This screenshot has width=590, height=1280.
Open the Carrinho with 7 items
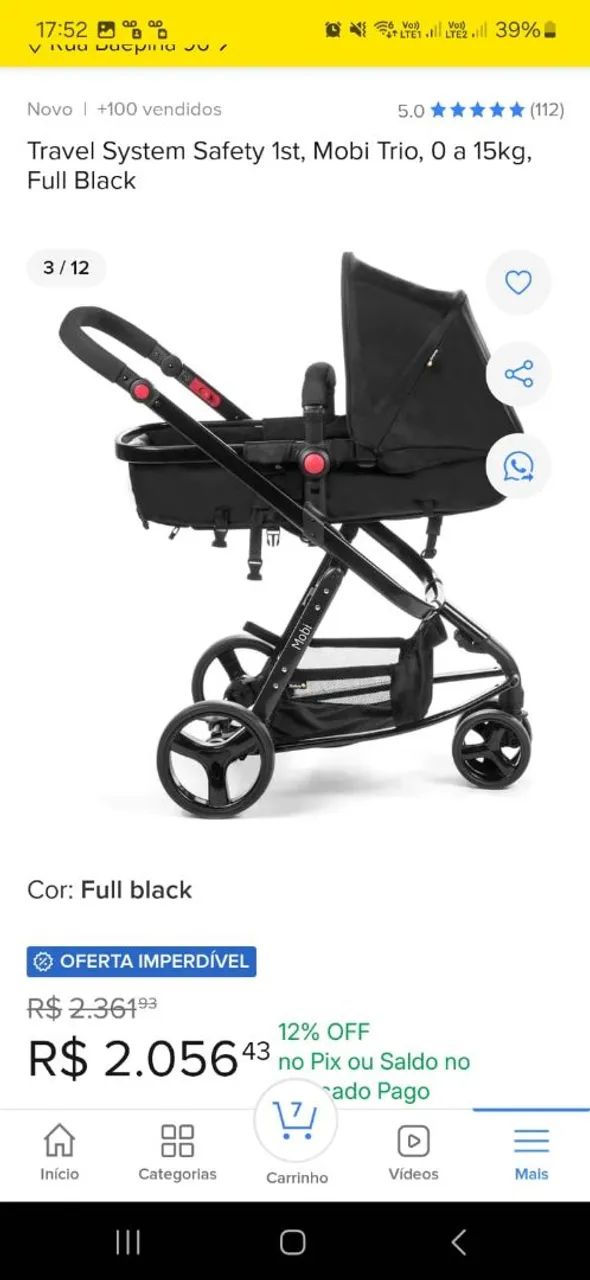296,1140
